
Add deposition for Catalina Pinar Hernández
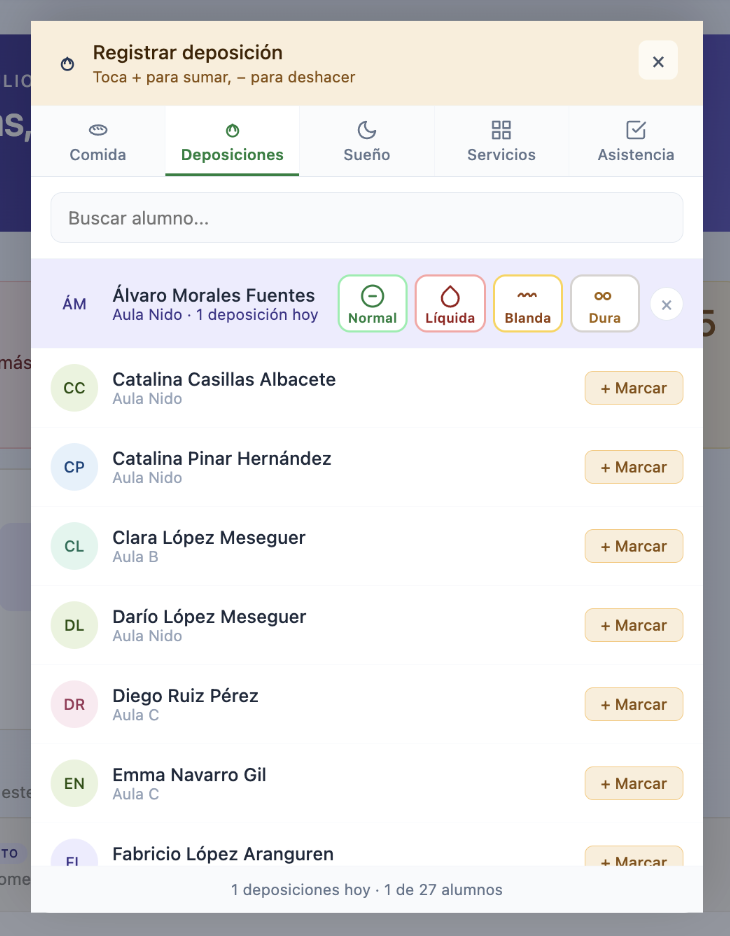(x=634, y=467)
